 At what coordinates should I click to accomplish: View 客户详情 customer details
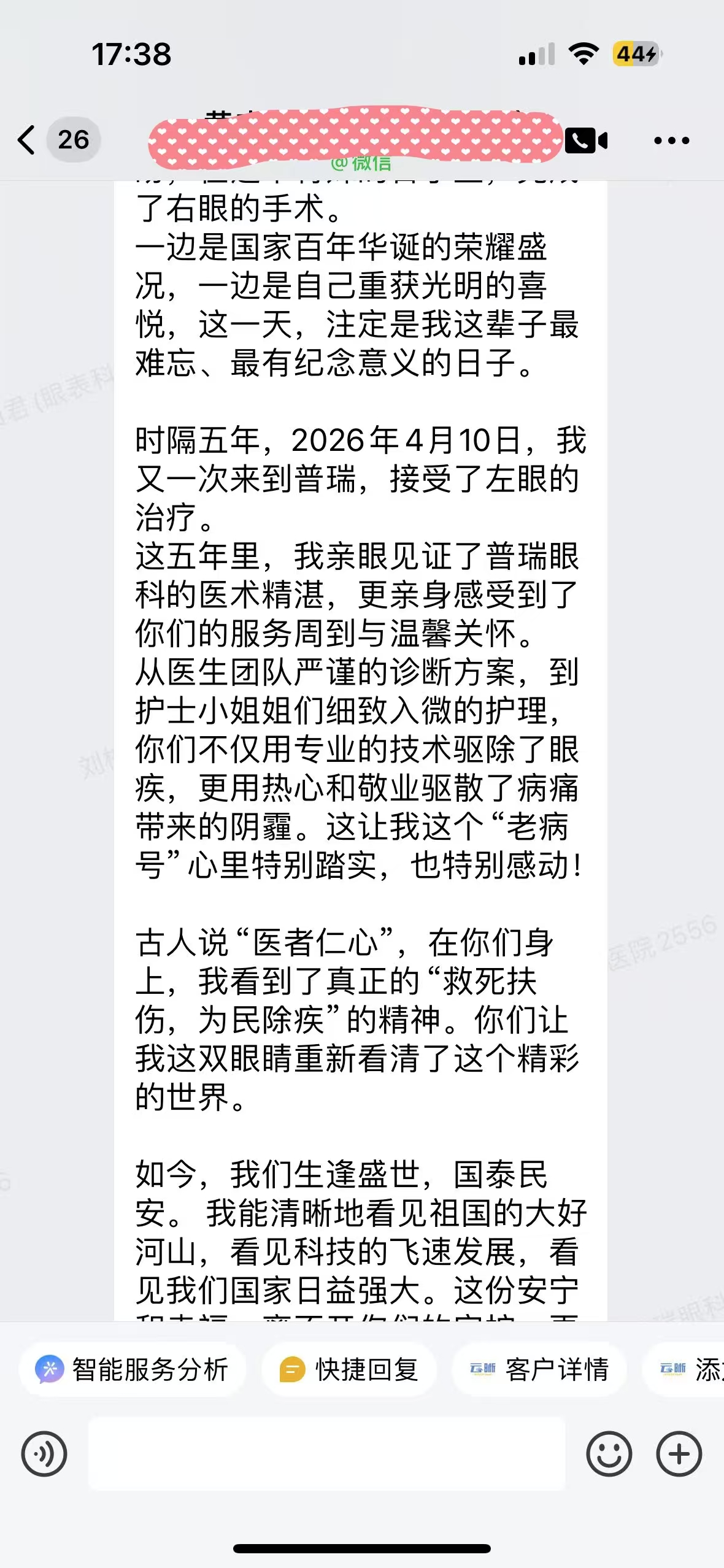point(539,1369)
